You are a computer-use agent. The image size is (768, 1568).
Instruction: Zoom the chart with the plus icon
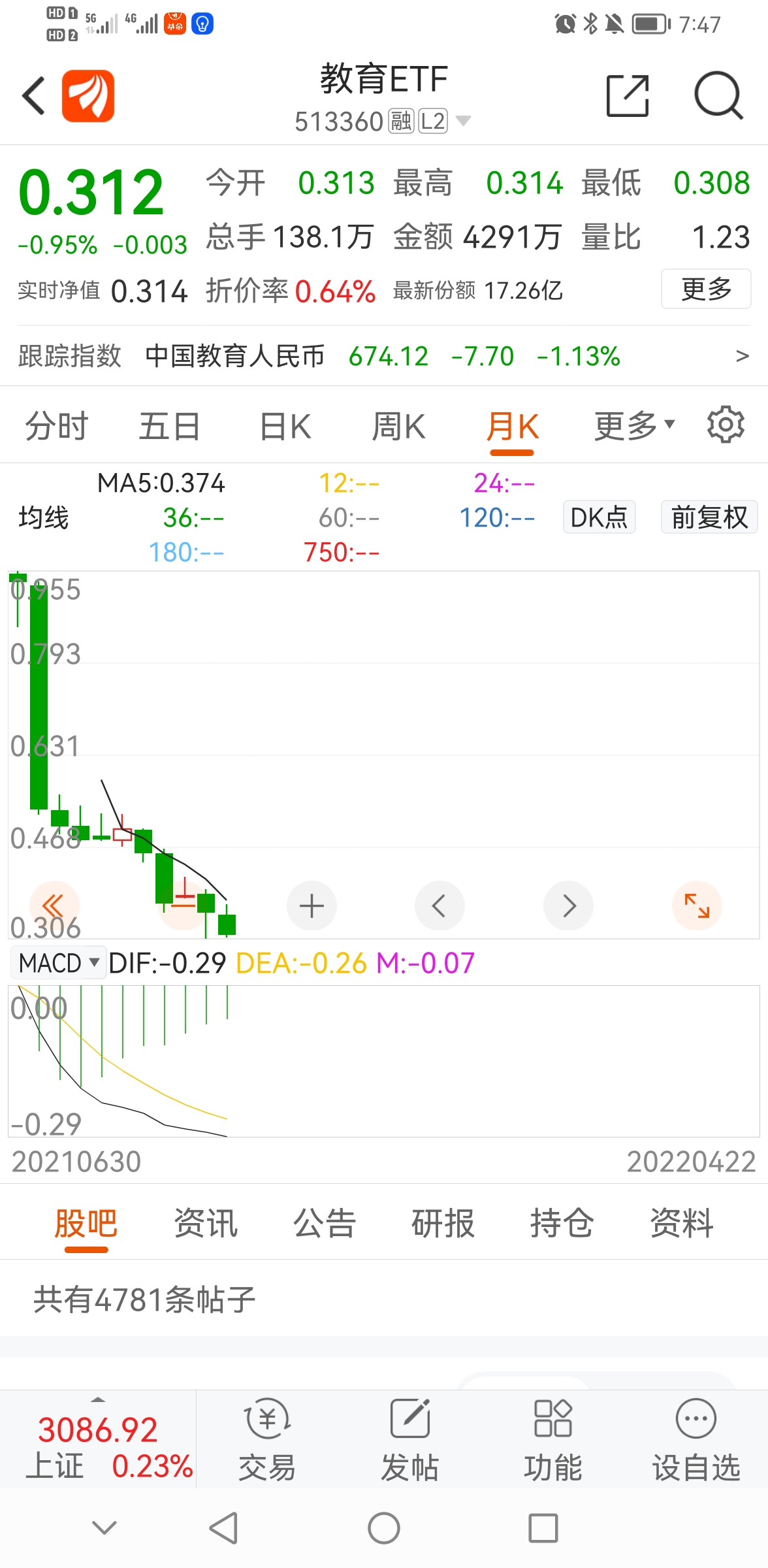pos(312,906)
